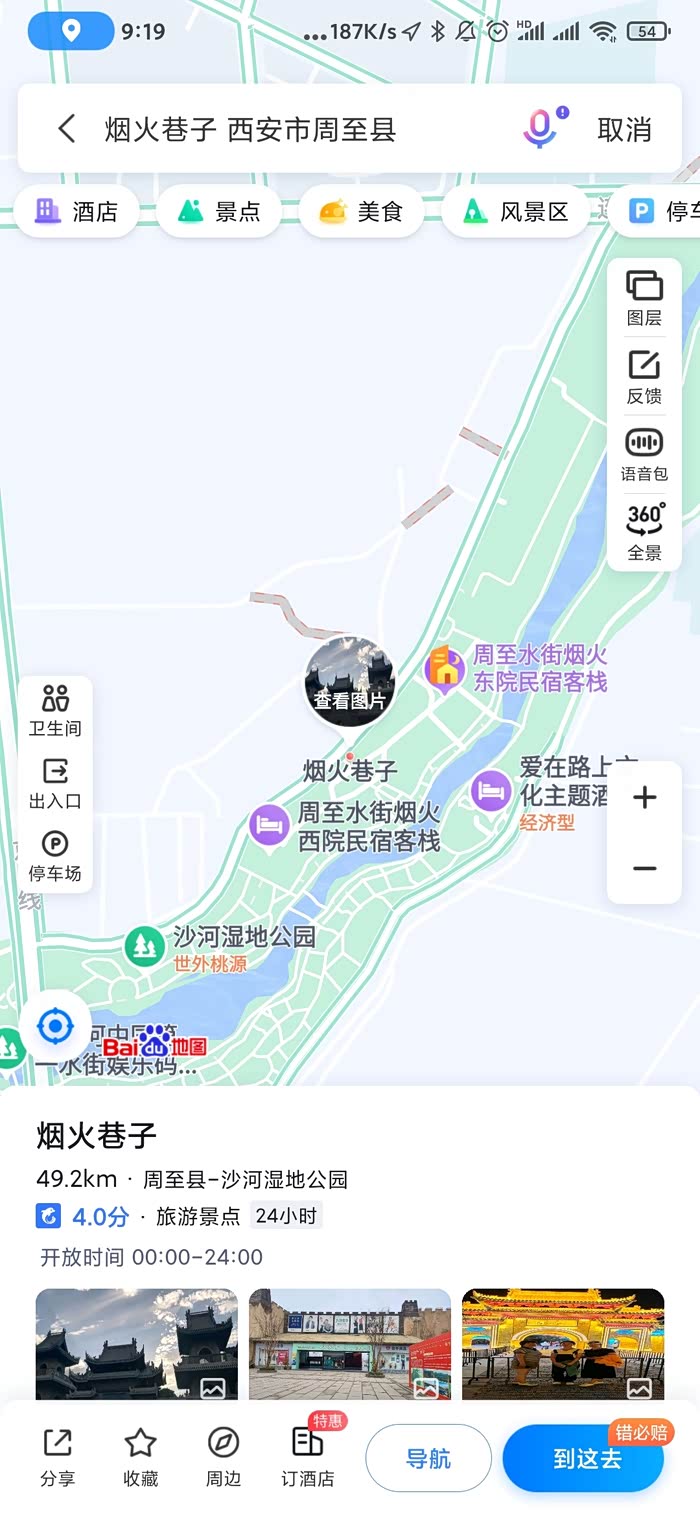Screen dimensions: 700x1516
Task: Save 烟火巷子 to favorites with 收藏
Action: click(x=141, y=1456)
